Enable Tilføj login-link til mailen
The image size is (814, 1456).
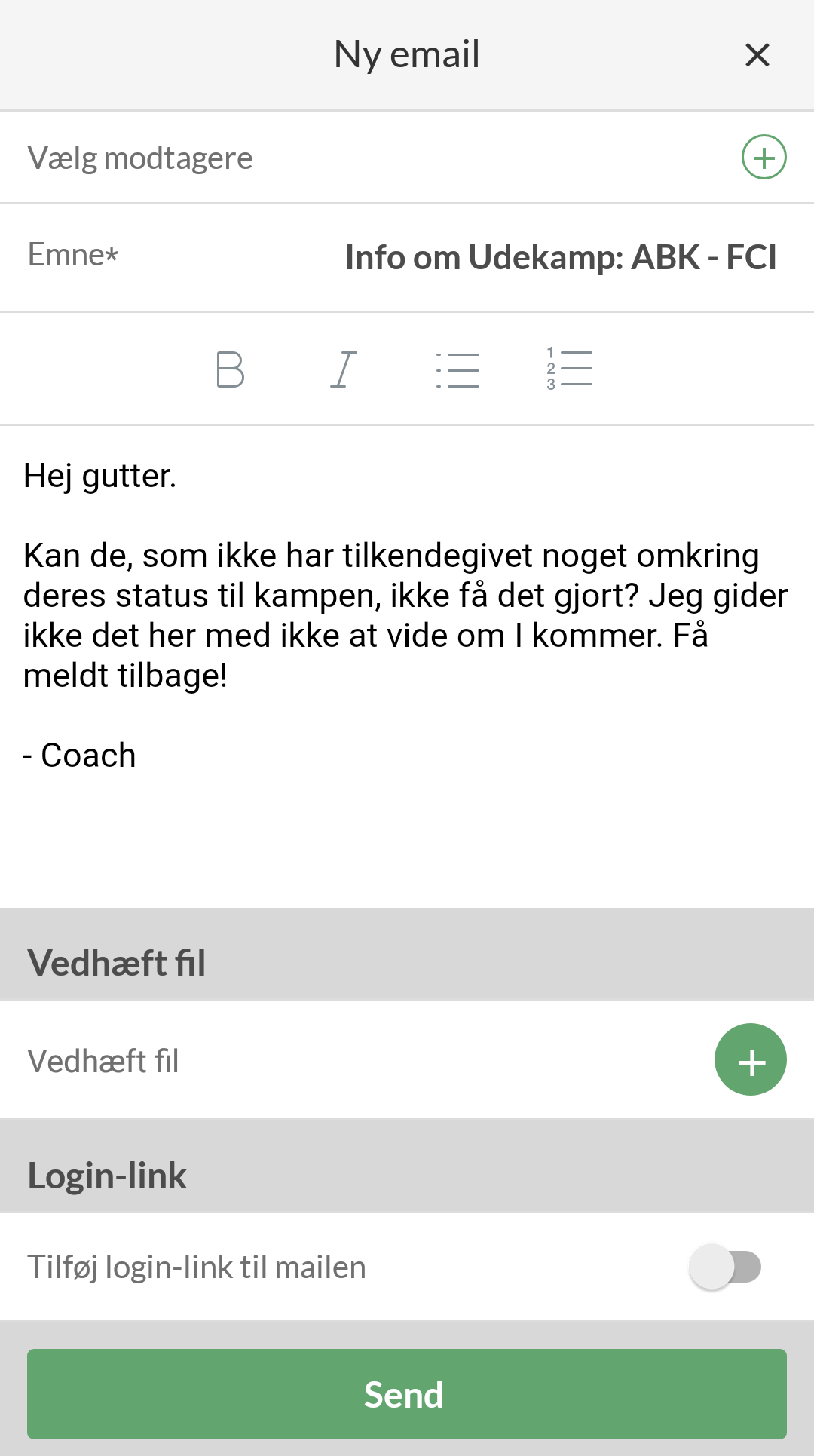(725, 1267)
